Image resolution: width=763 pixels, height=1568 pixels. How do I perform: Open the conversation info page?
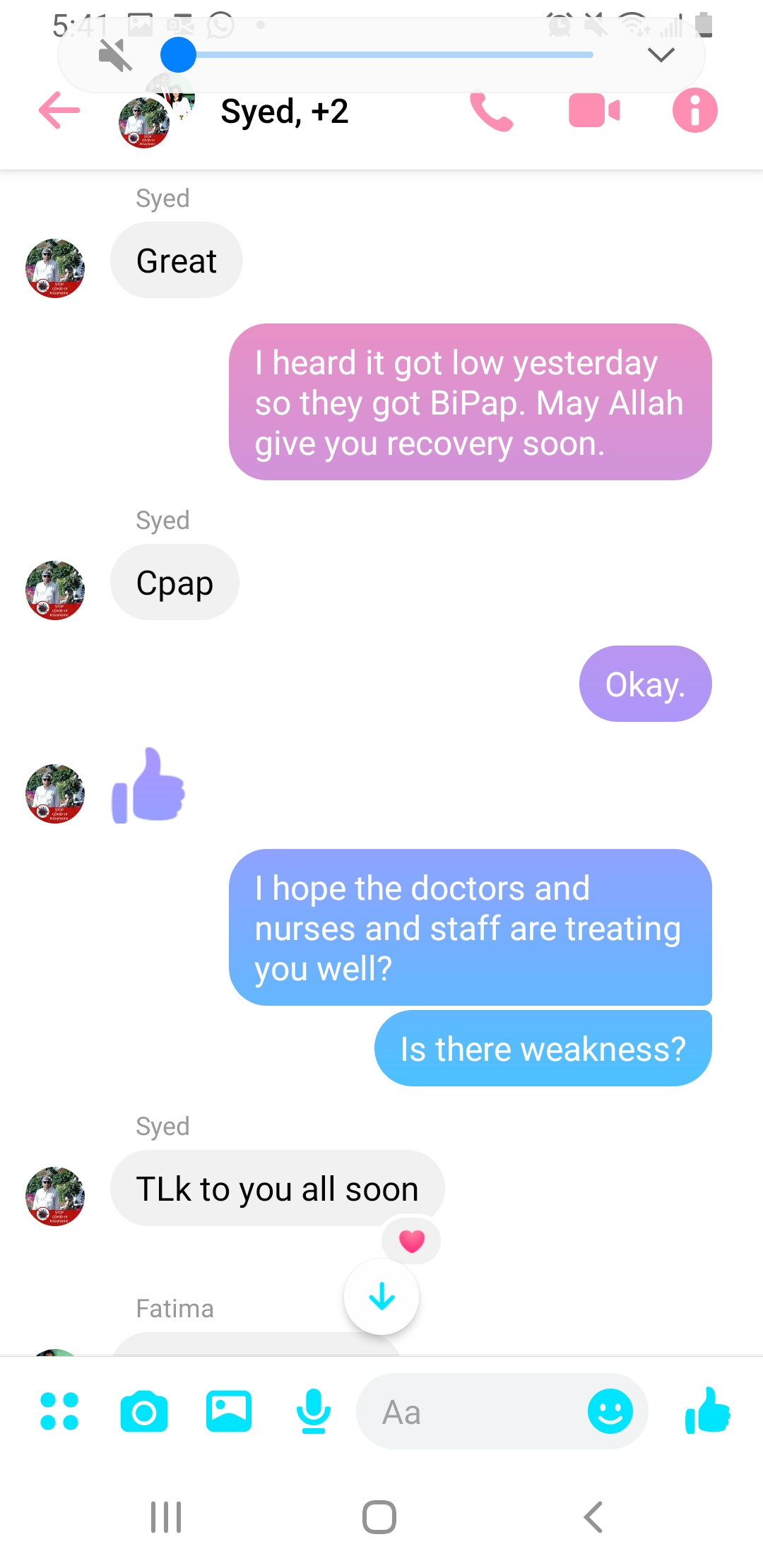pos(694,111)
